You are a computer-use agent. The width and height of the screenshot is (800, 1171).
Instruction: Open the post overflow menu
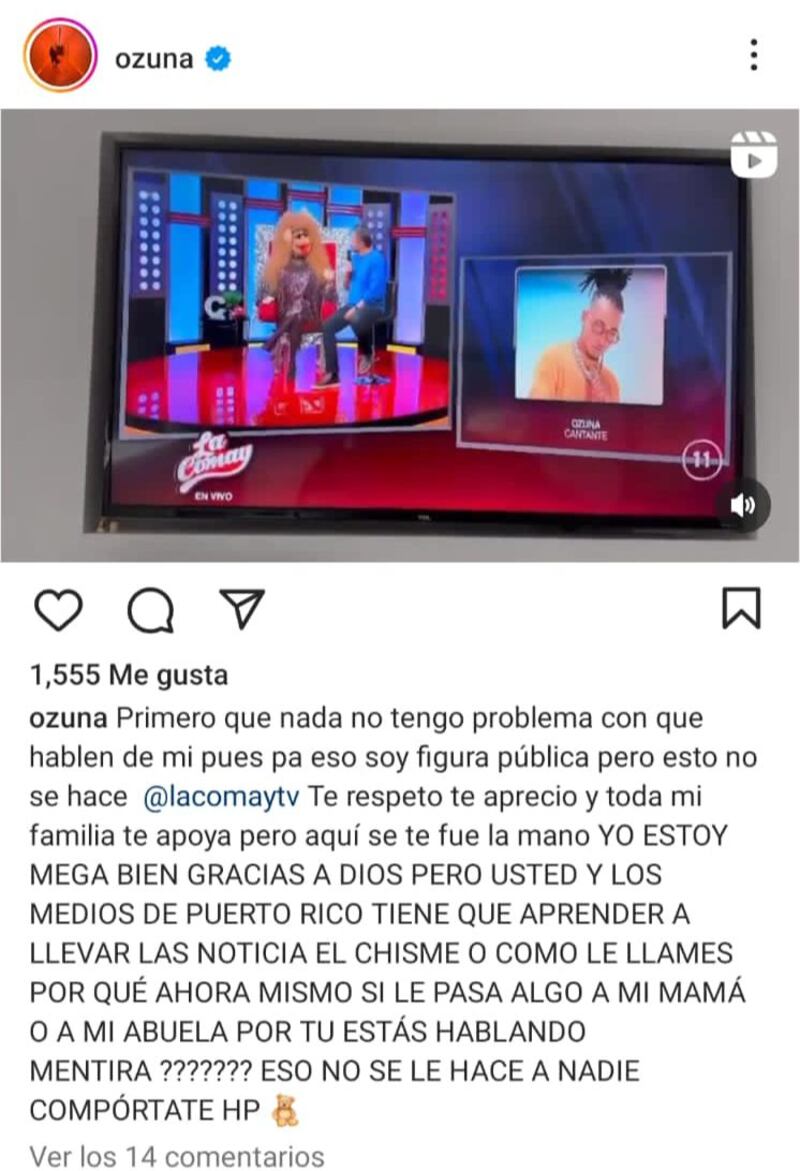tap(753, 55)
